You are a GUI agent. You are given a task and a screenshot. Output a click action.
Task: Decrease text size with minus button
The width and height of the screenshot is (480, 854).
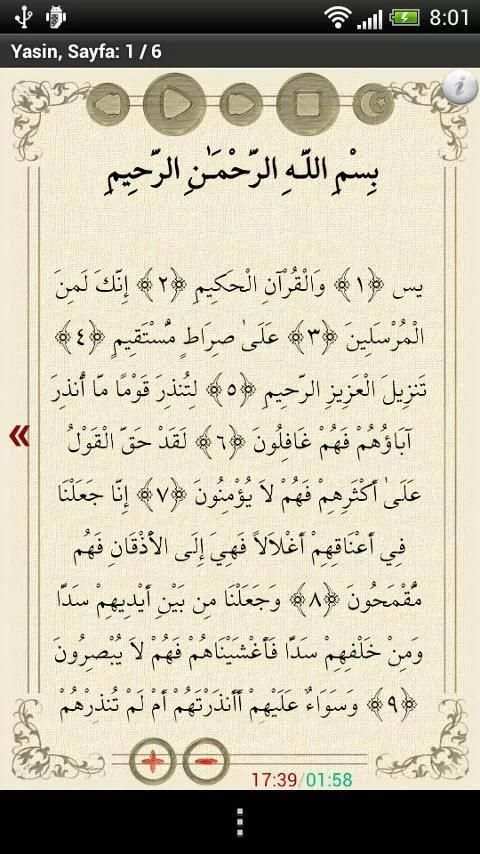205,761
